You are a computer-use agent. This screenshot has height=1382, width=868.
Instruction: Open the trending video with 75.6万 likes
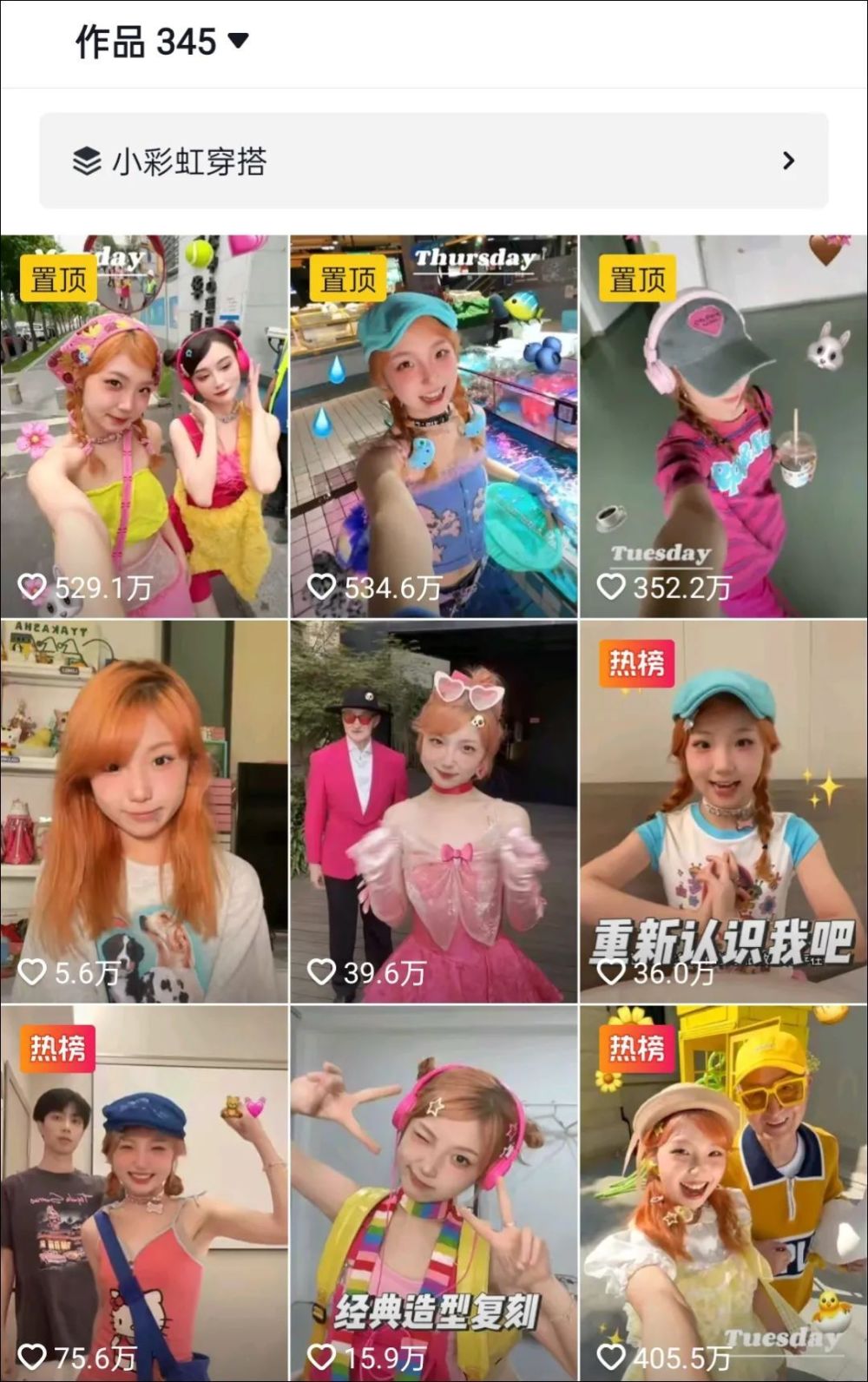[x=144, y=1194]
